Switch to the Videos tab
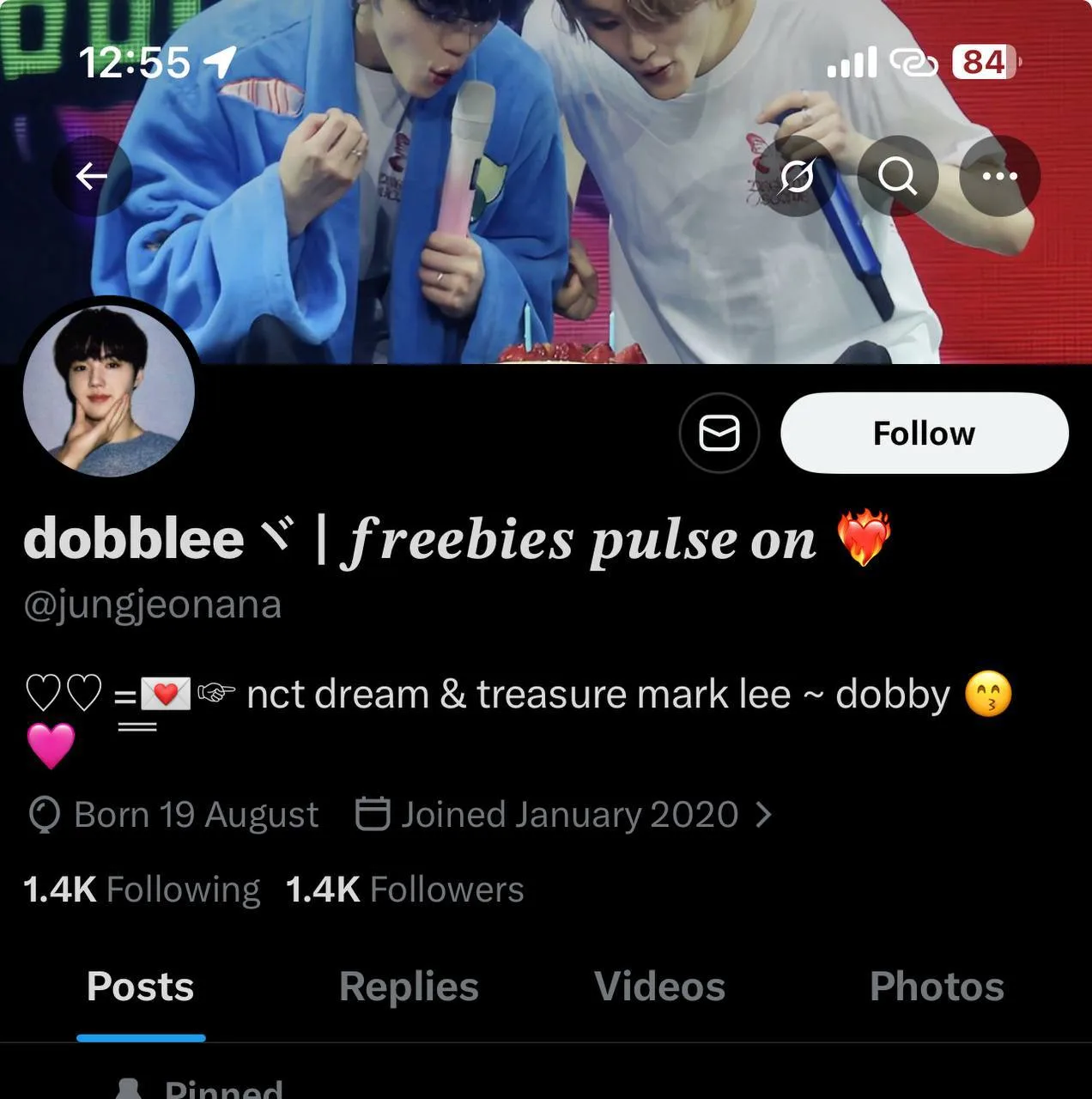This screenshot has width=1092, height=1099. pos(659,987)
